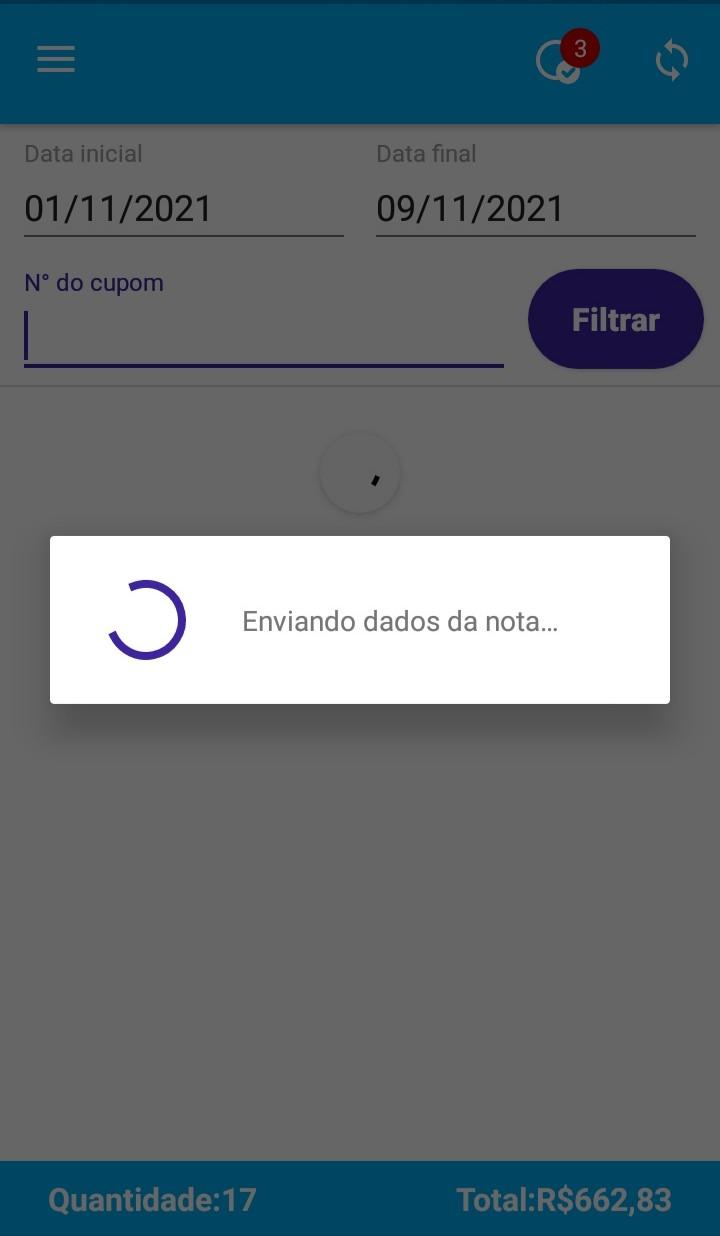
Task: Tap the sync refresh icon
Action: [x=671, y=61]
